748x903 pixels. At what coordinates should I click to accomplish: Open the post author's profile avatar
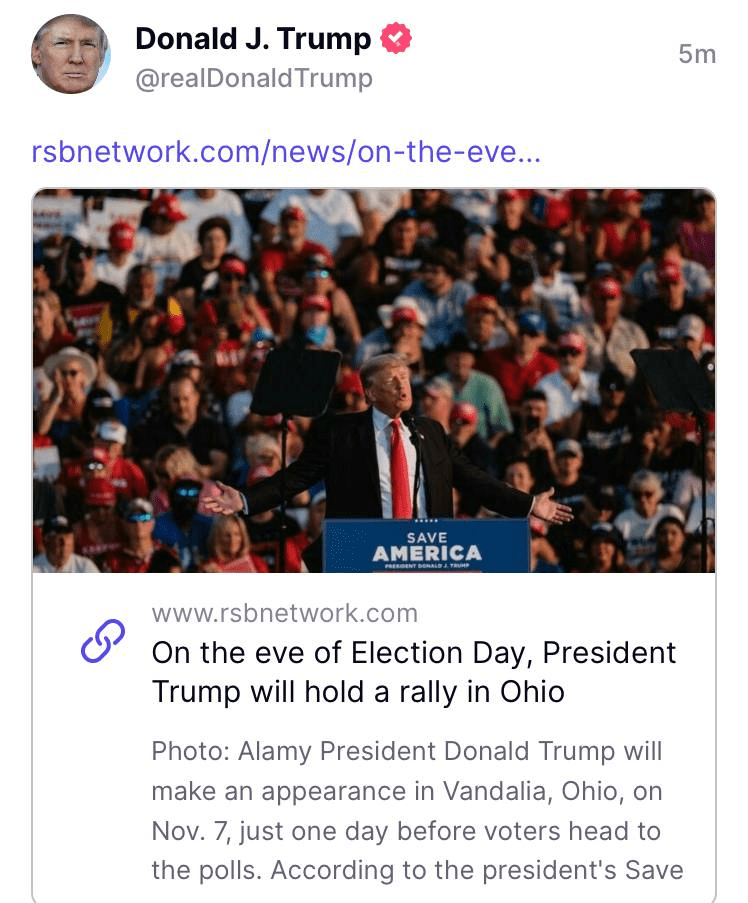coord(72,54)
